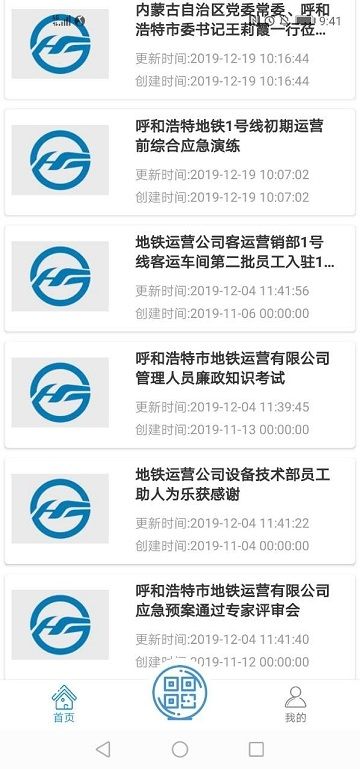360x769 pixels.
Task: Open 呼和浩特地铁1号线初期运营前综合应急演练 article
Action: tap(180, 162)
